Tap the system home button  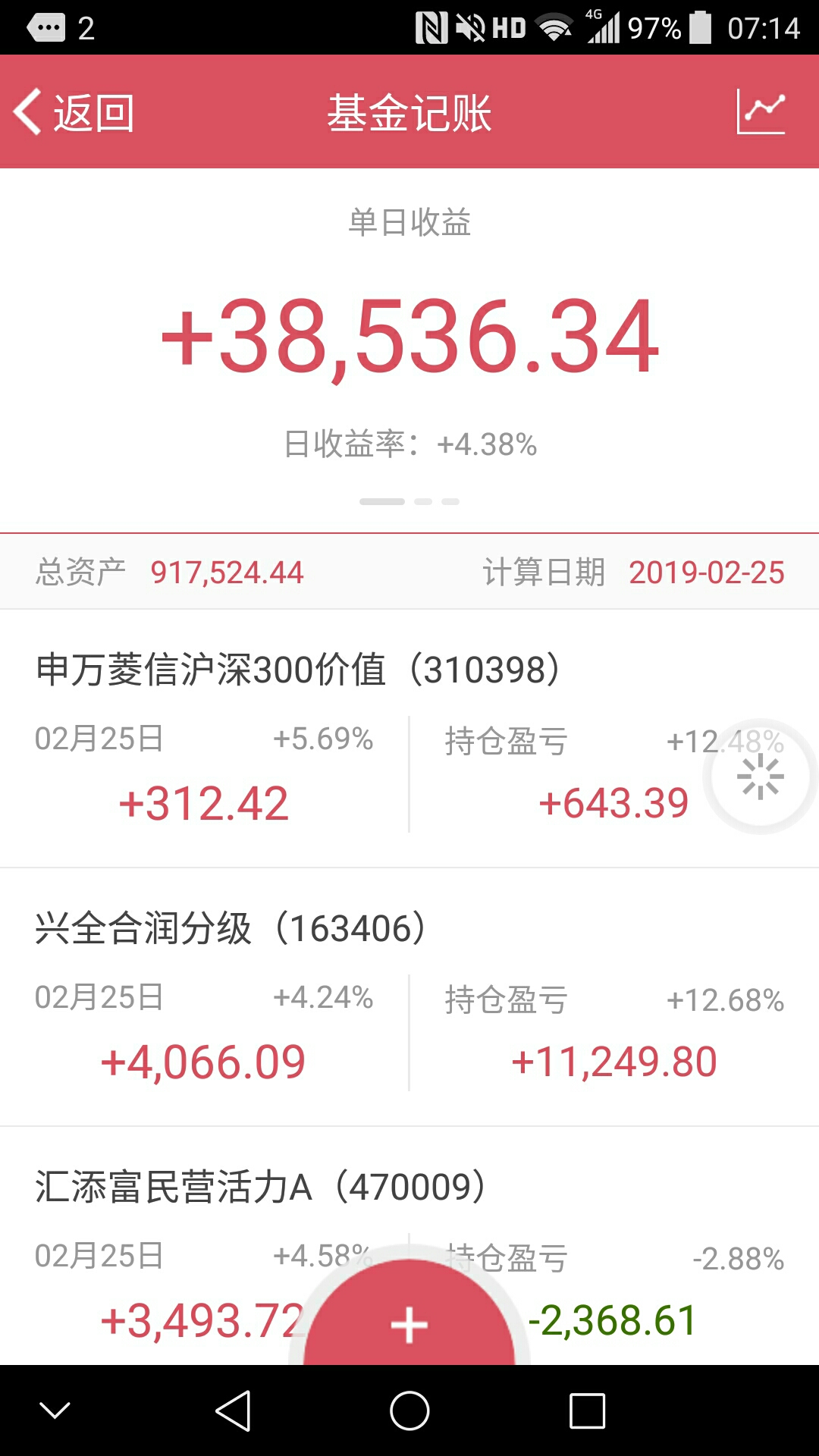[409, 1411]
